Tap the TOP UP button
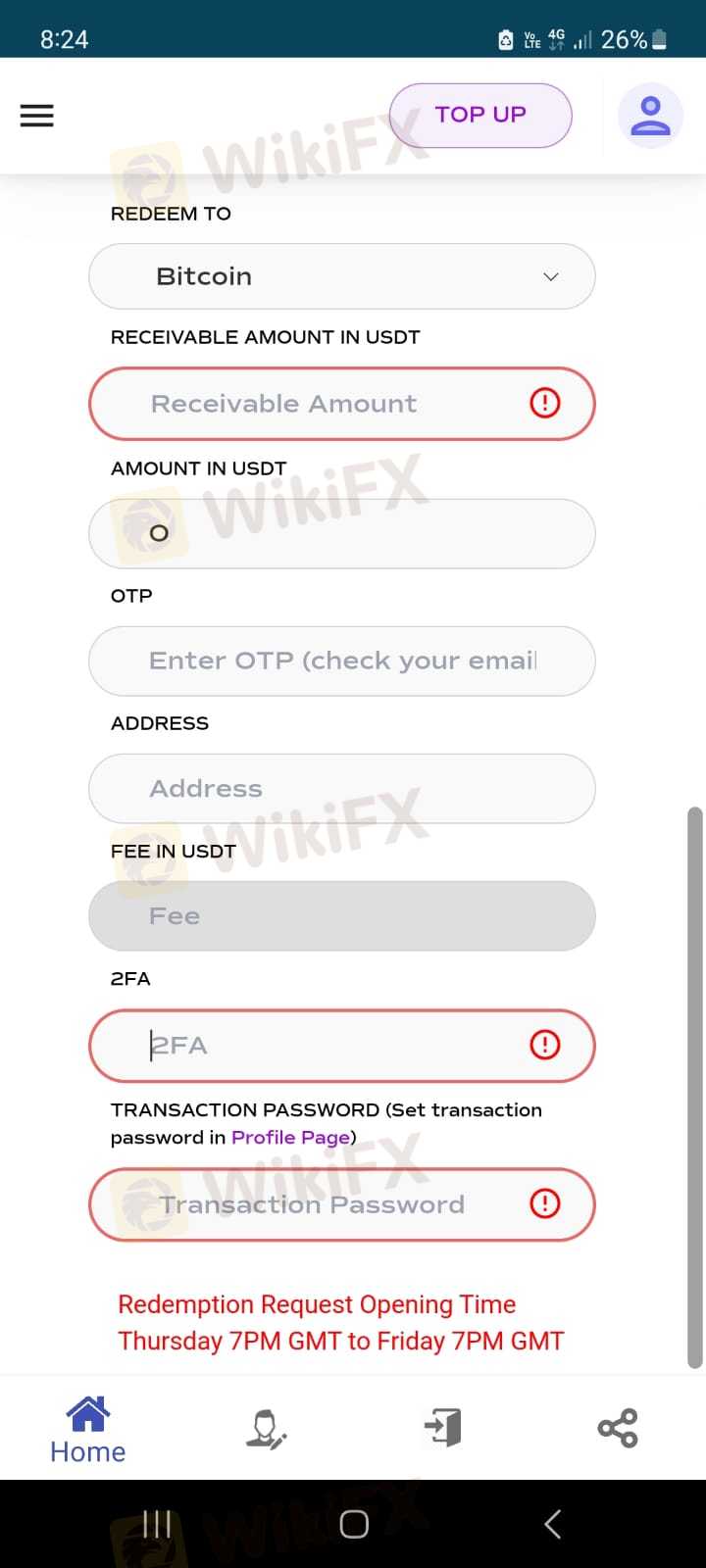 [x=480, y=116]
